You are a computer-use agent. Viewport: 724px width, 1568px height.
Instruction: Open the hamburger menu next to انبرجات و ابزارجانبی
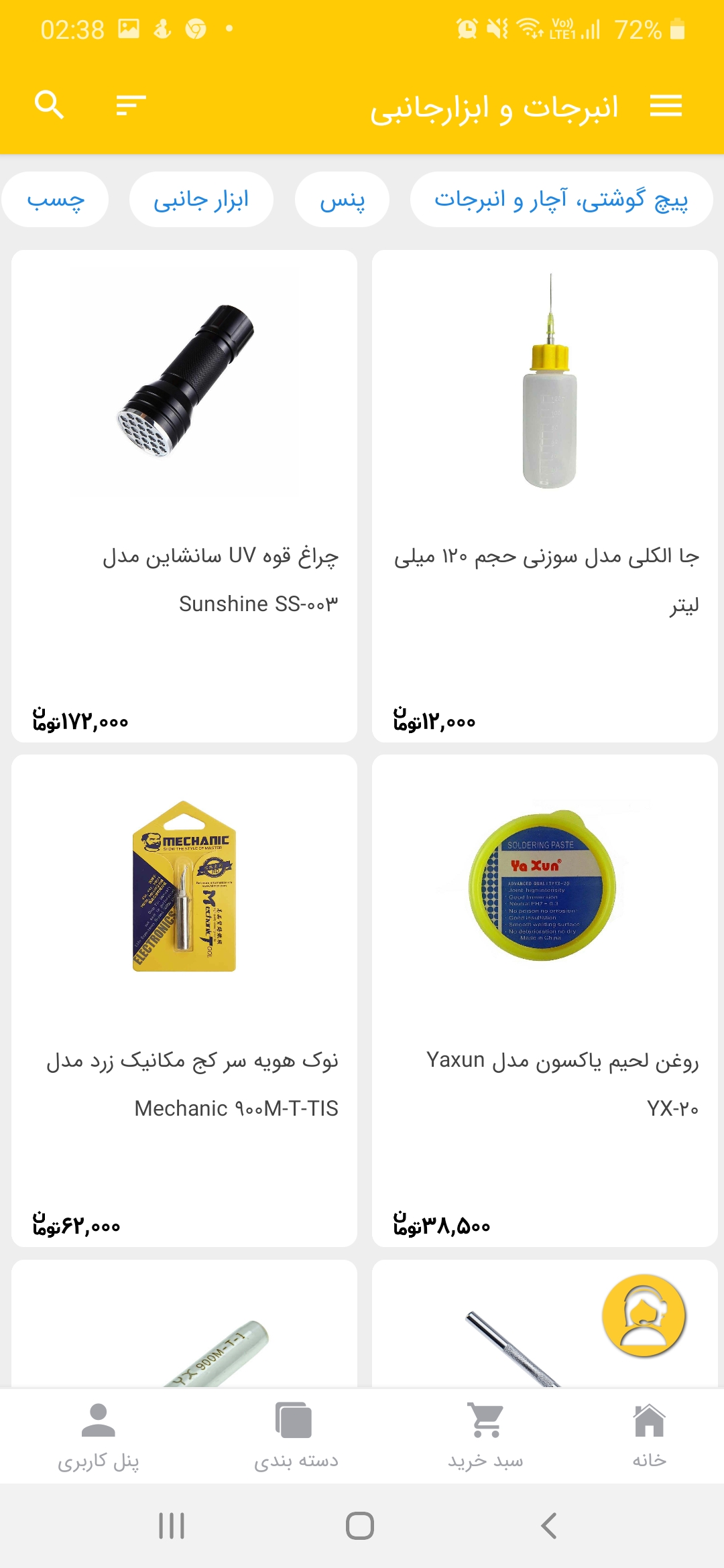tap(667, 106)
